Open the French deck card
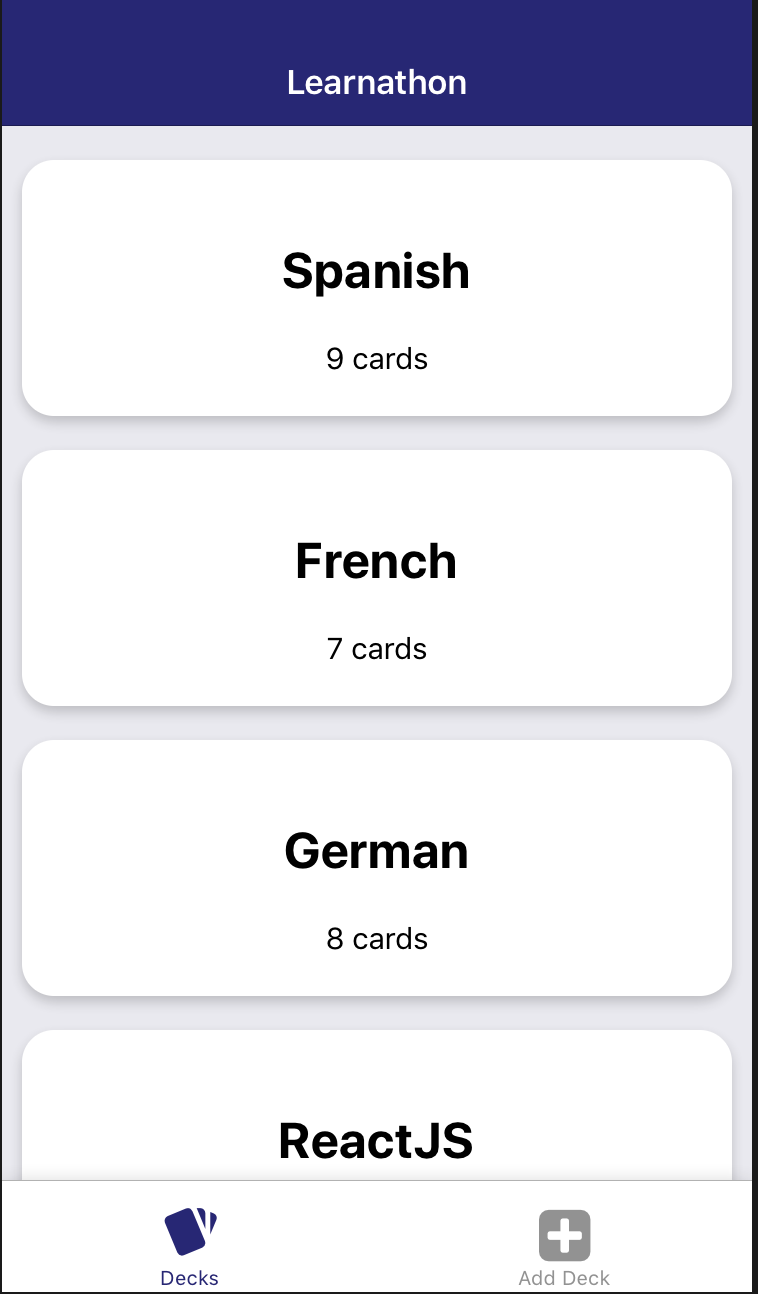Viewport: 758px width, 1294px height. pyautogui.click(x=377, y=577)
